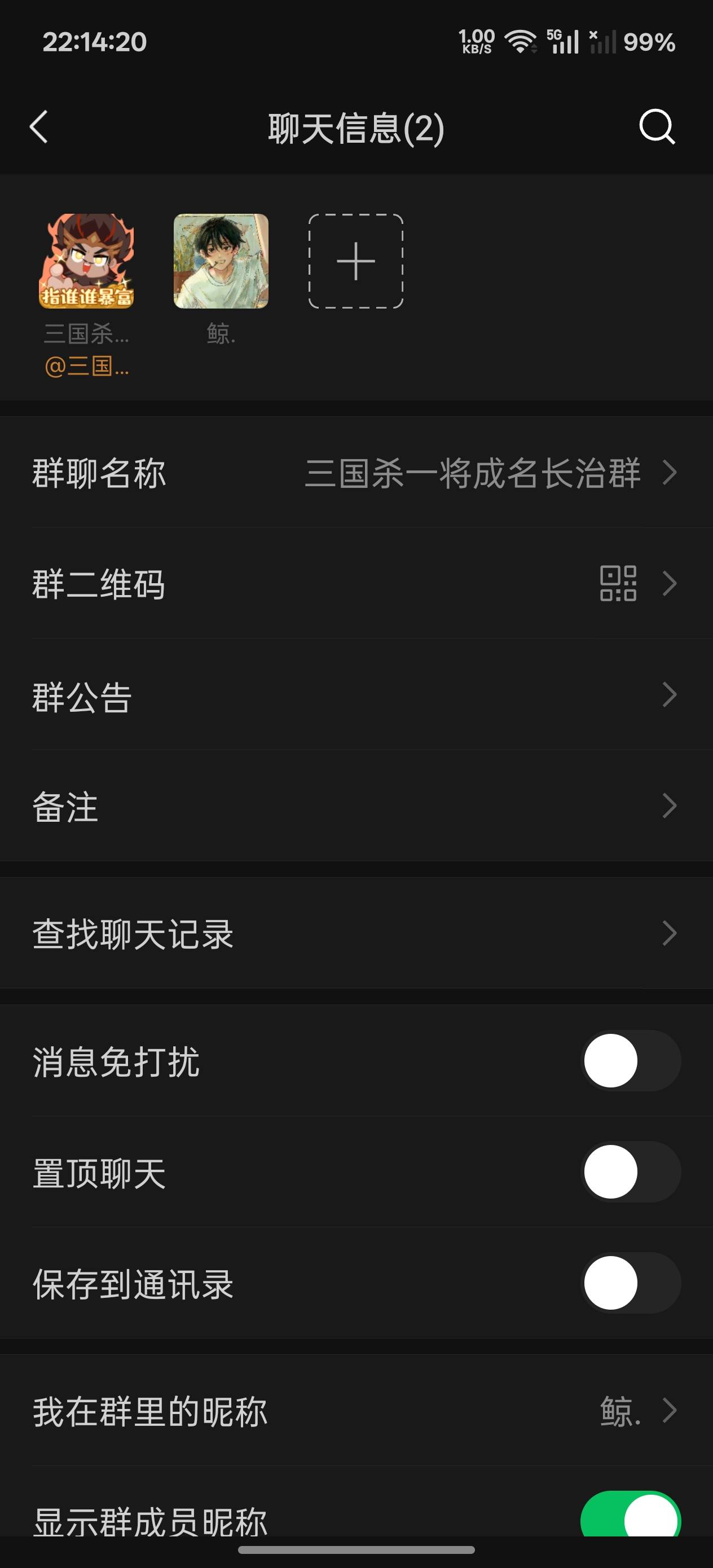Open the 鲸. member avatar
This screenshot has width=713, height=1568.
point(221,261)
